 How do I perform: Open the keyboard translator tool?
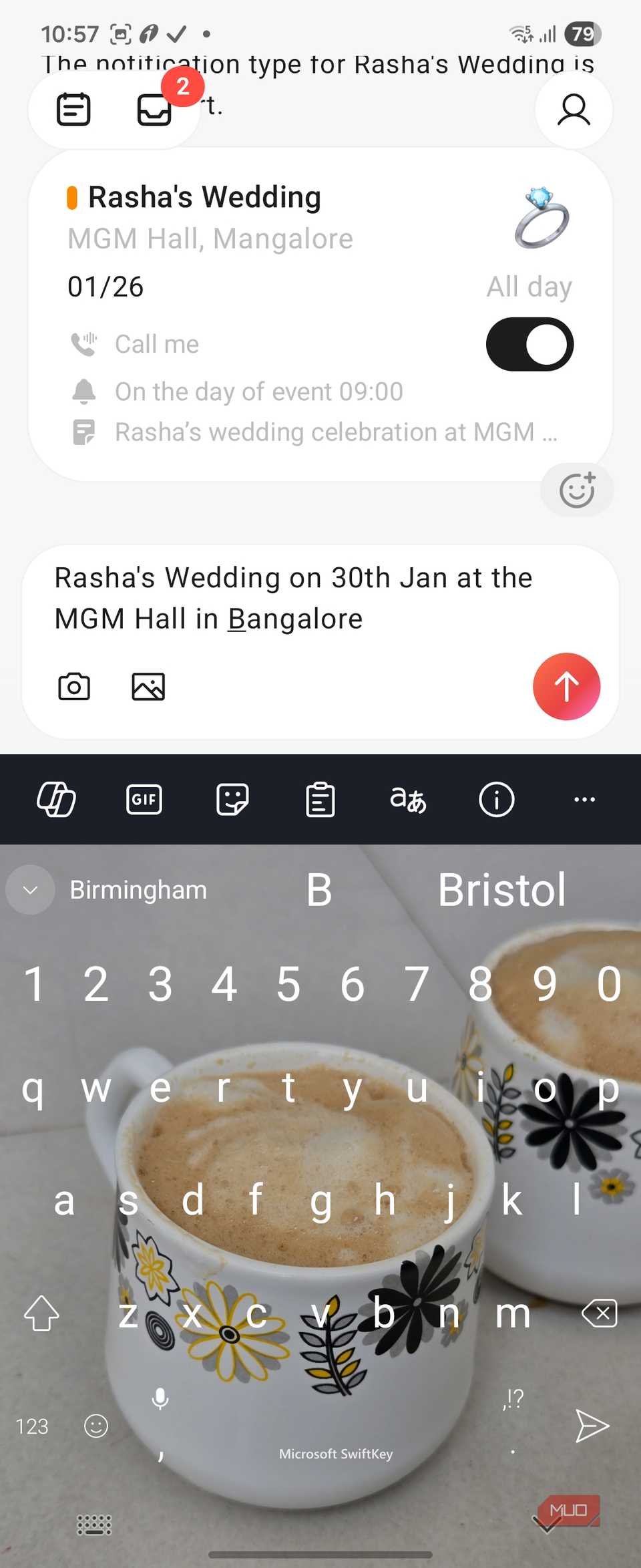coord(408,799)
